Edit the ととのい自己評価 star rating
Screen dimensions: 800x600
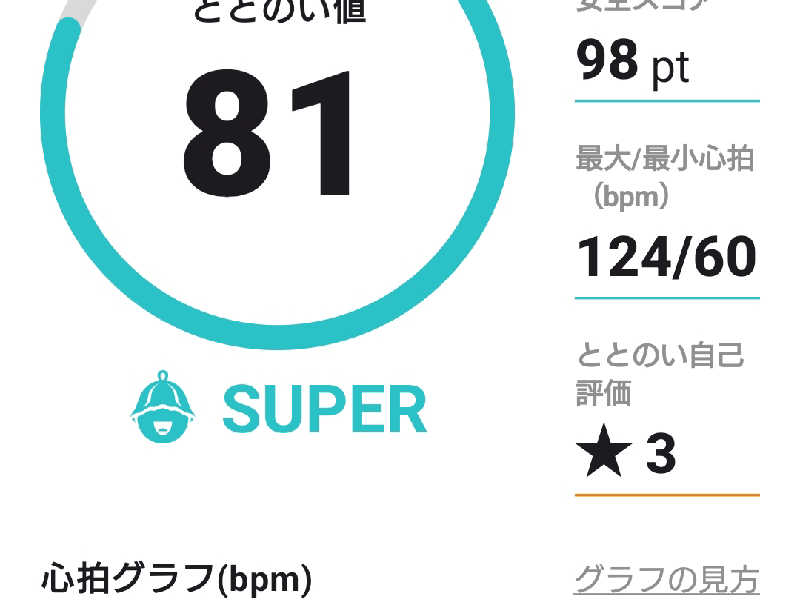point(628,453)
